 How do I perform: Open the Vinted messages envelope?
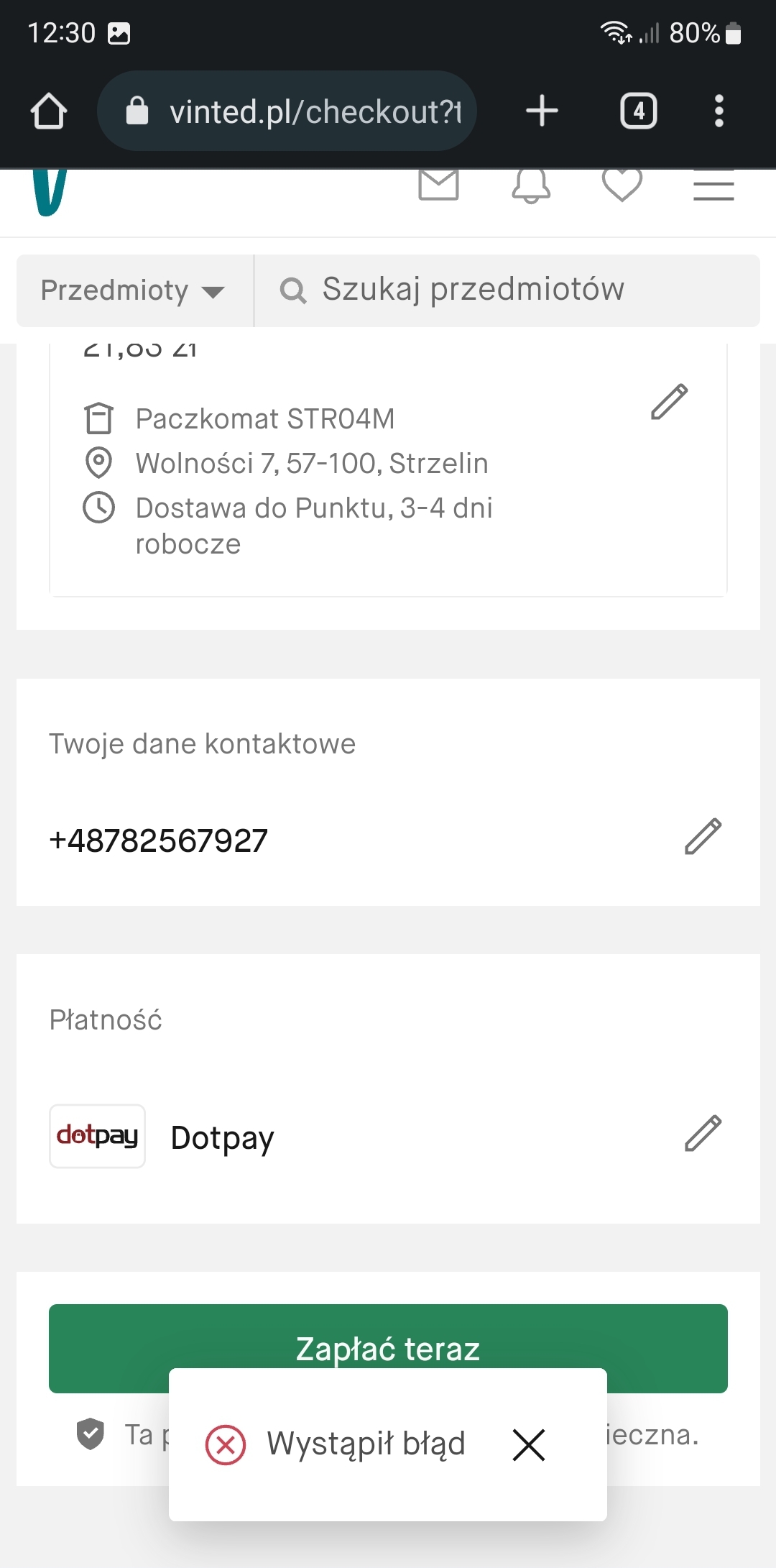tap(438, 185)
